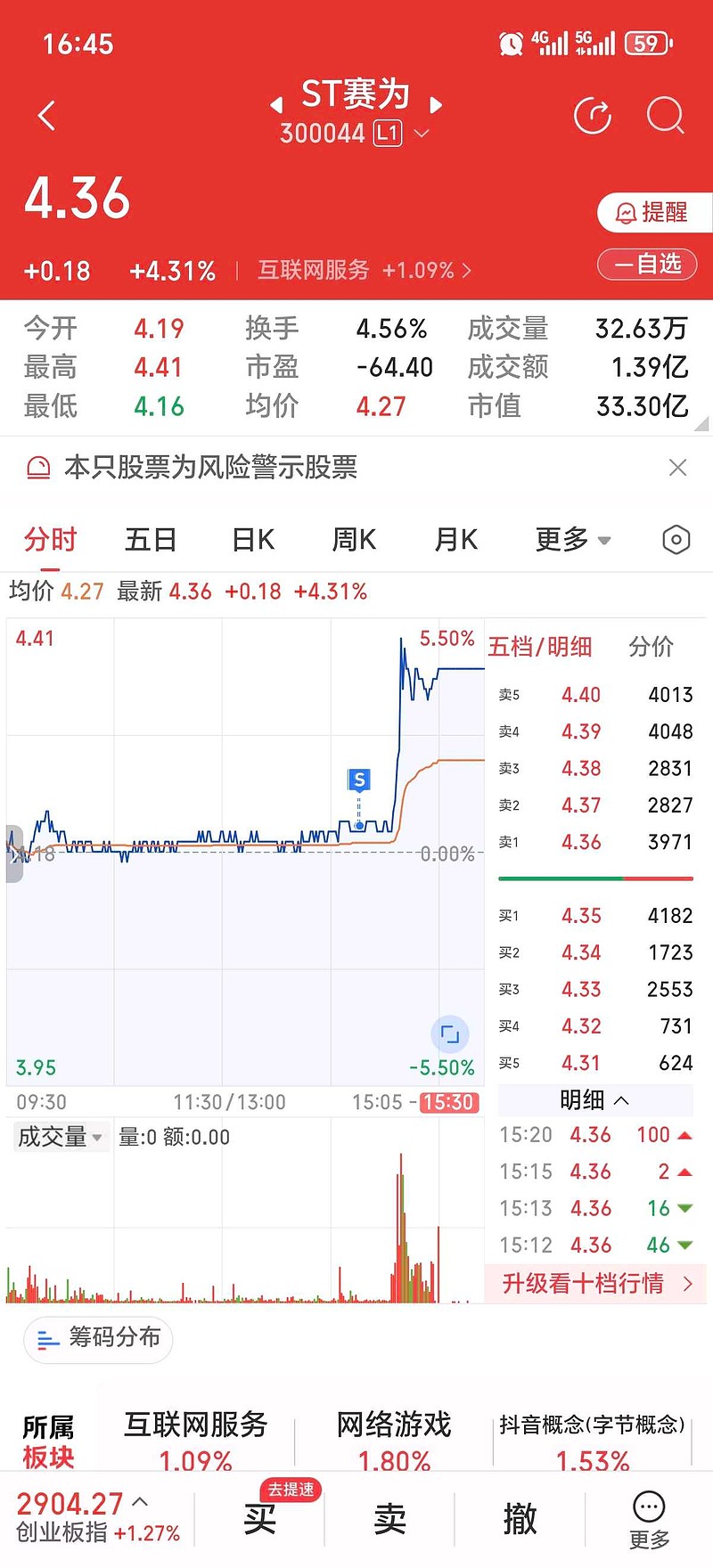This screenshot has width=713, height=1568.
Task: Expand the 更多 chart options
Action: point(572,539)
